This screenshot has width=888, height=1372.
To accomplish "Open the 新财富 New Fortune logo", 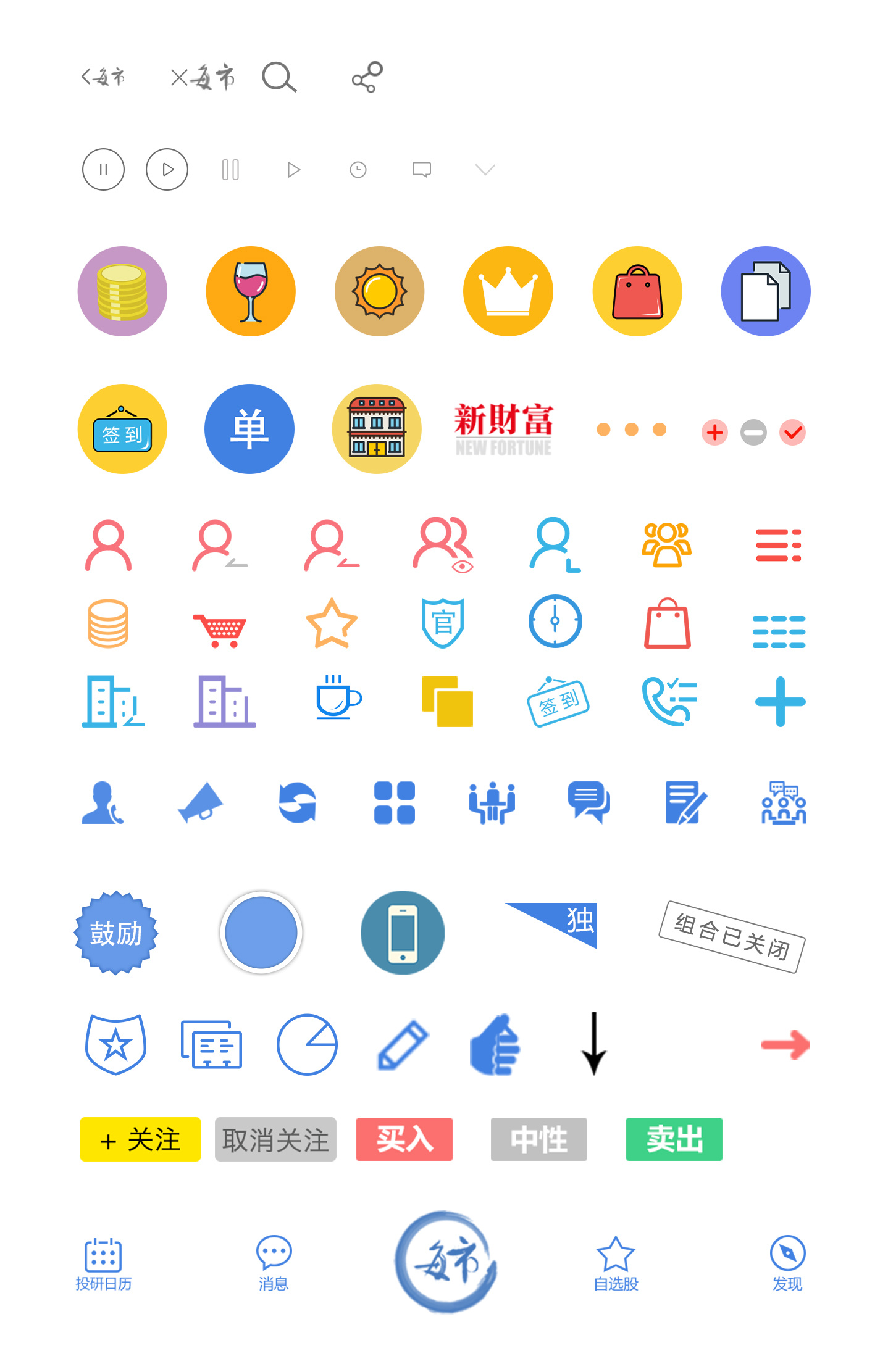I will coord(505,428).
